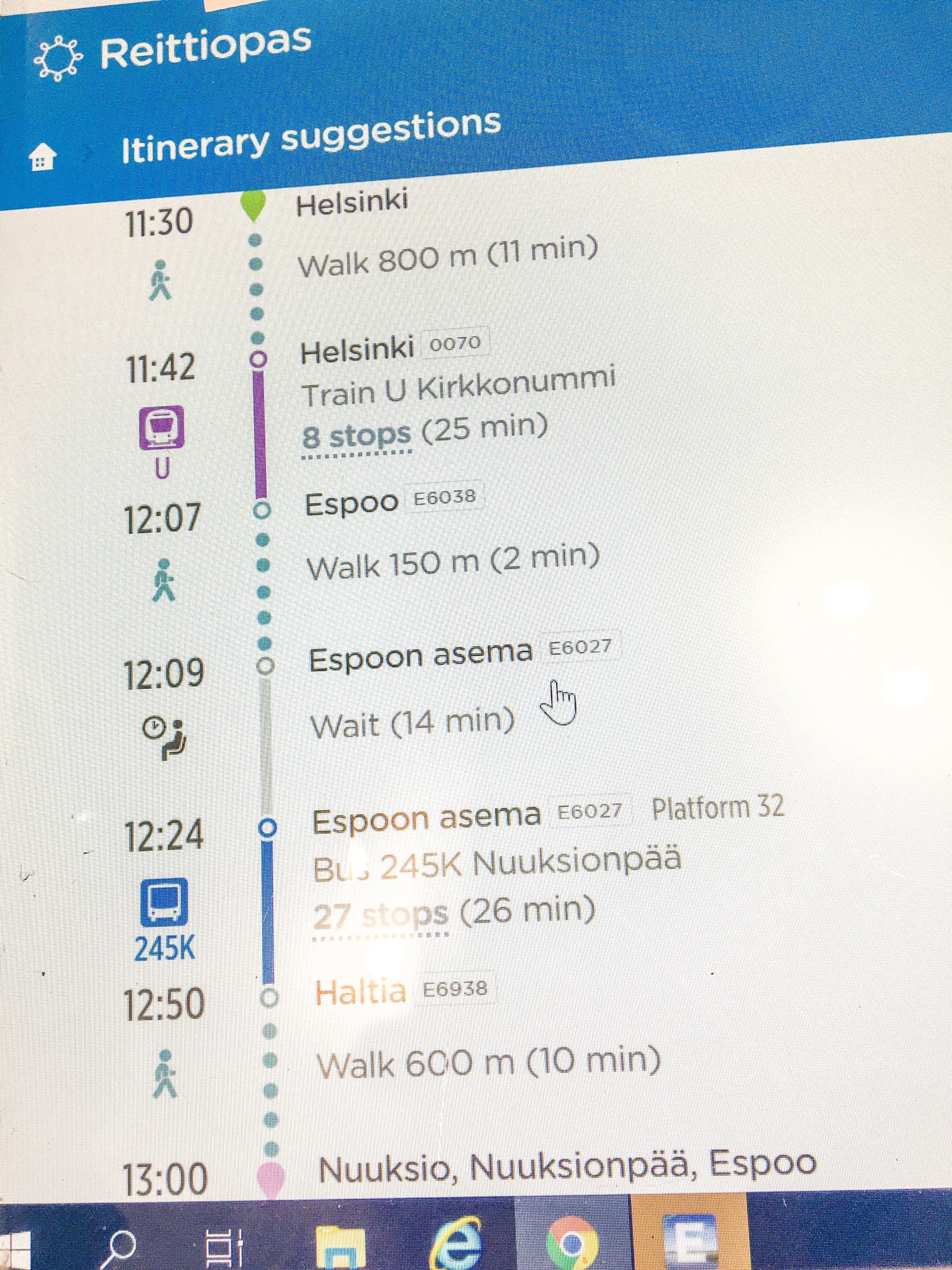The image size is (952, 1270).
Task: Expand the 27 stops list for Bus 245K
Action: click(x=380, y=915)
